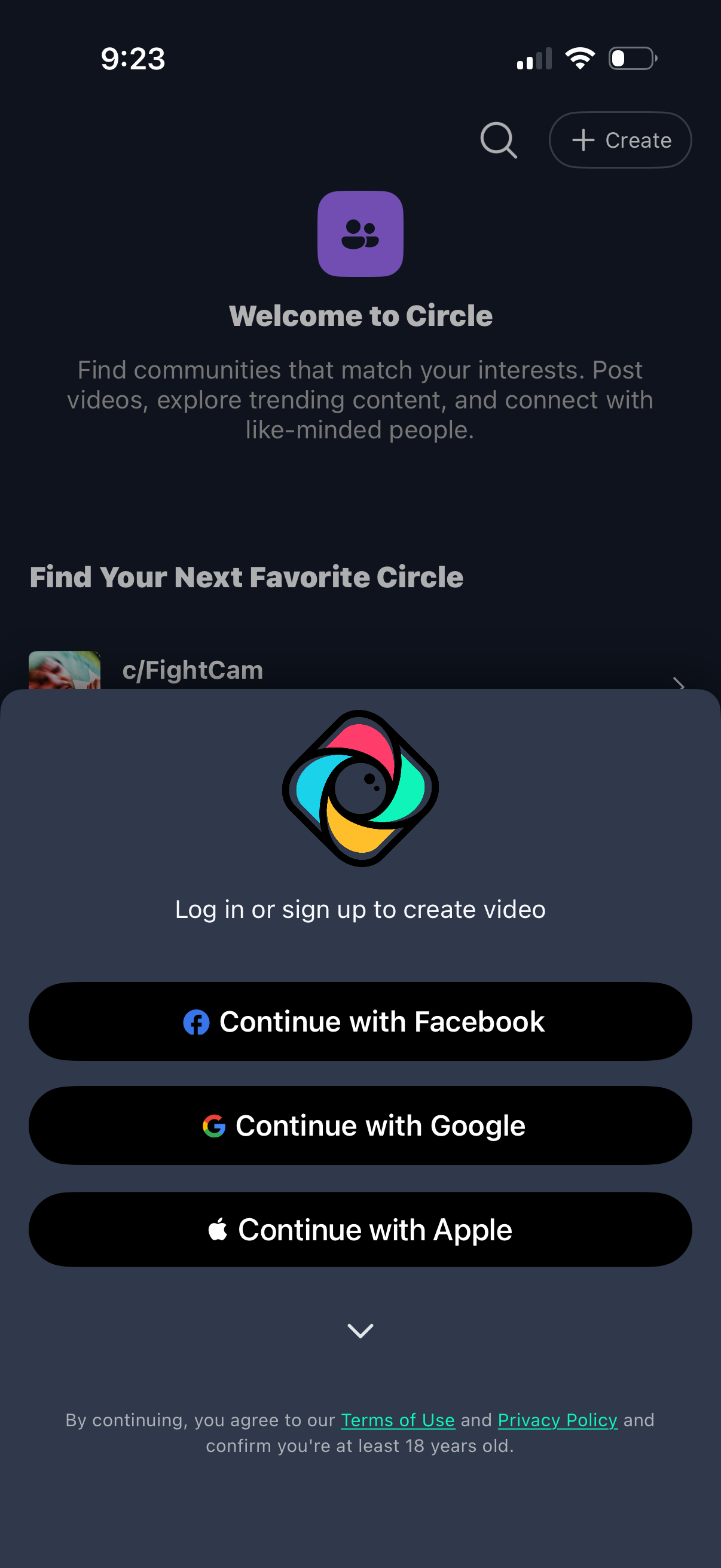The image size is (721, 1568).
Task: Pick Continue with Apple
Action: [360, 1229]
